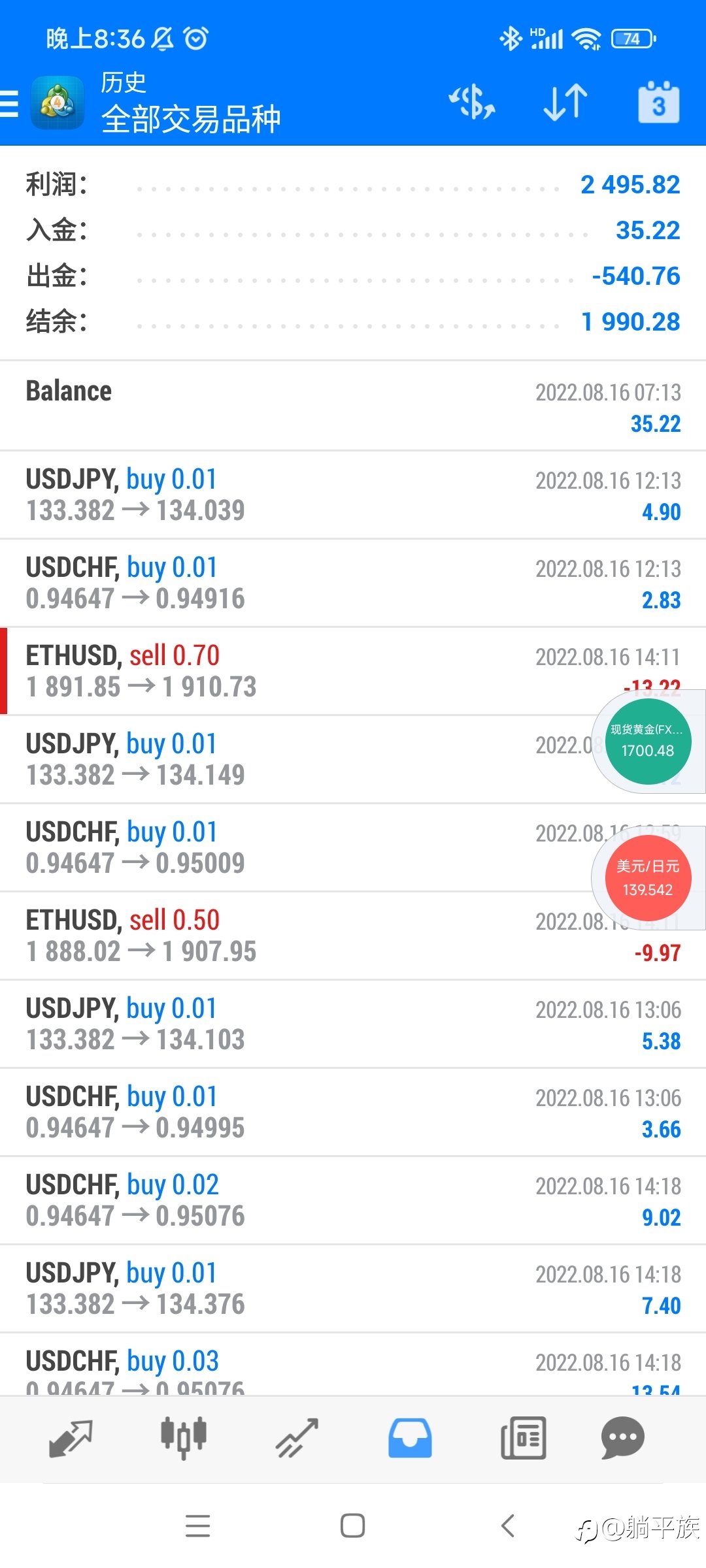Go back with the system back button

508,1526
